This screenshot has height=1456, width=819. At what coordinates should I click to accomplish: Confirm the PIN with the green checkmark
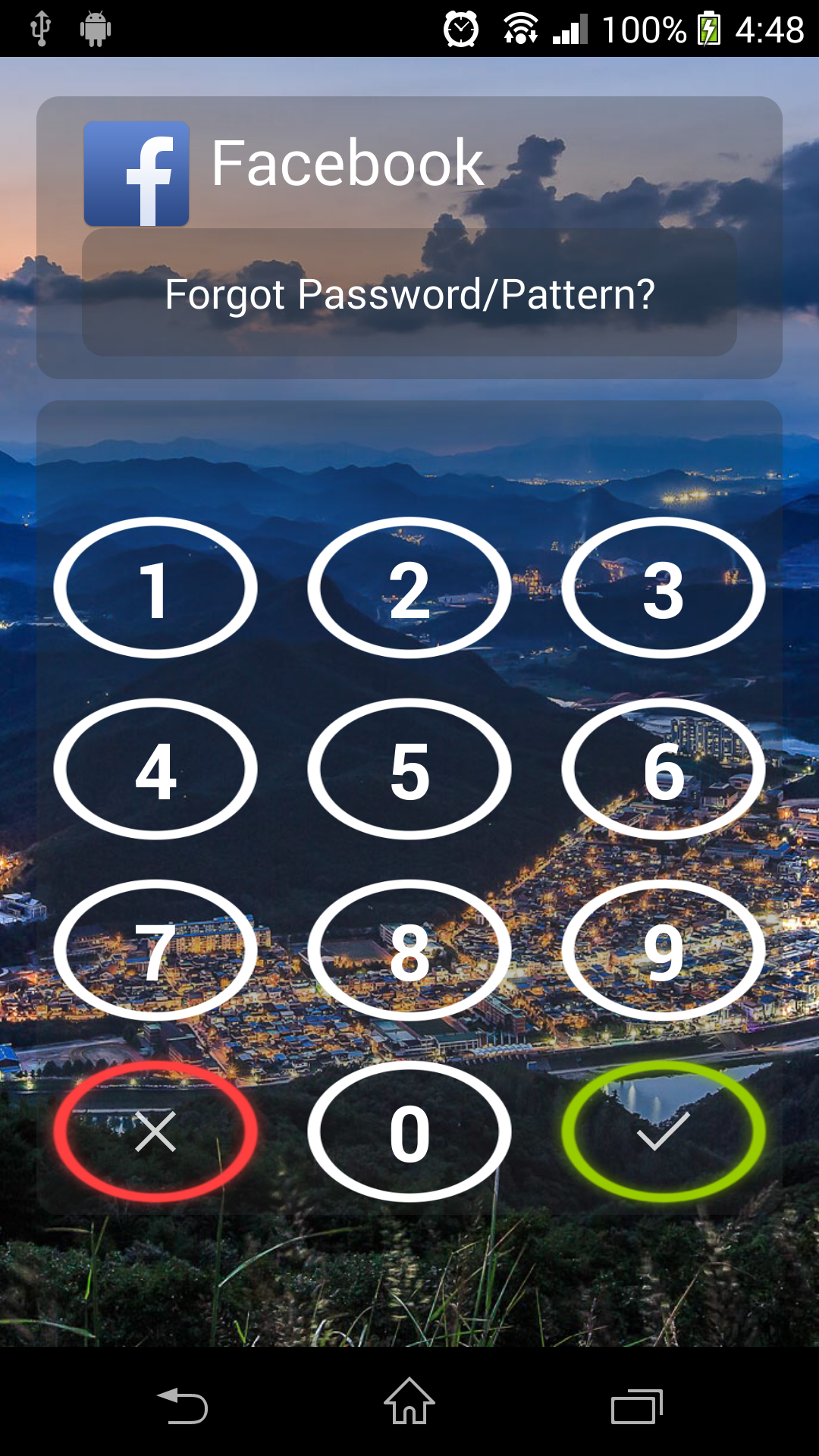pos(664,1131)
